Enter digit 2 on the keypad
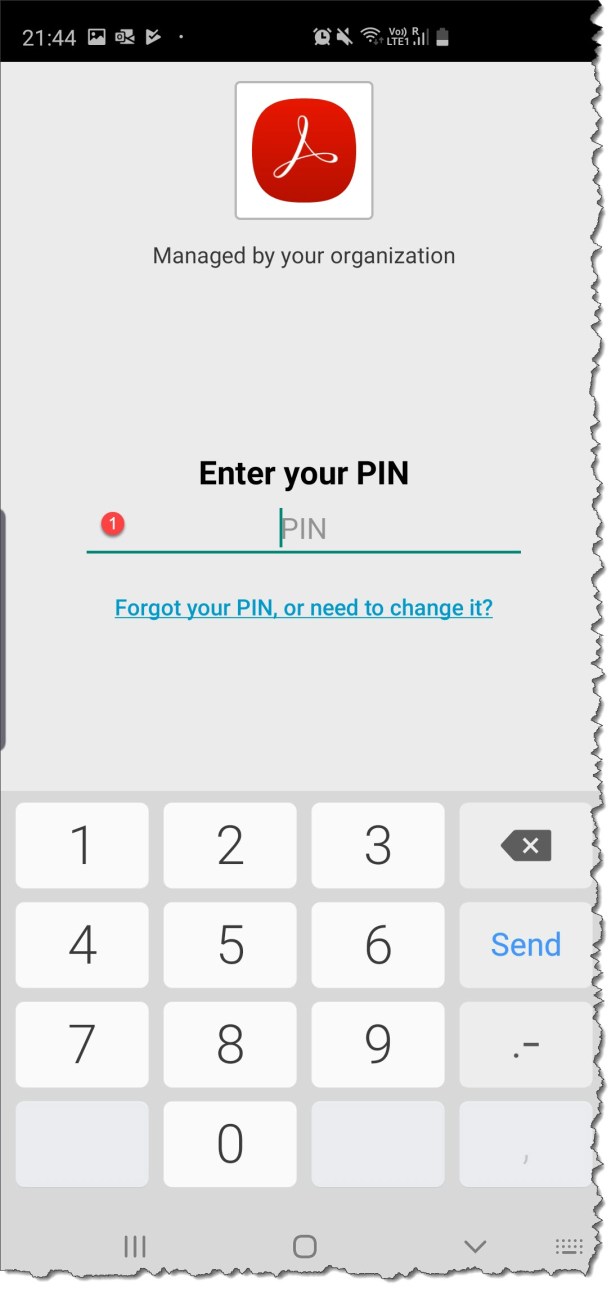 pos(230,846)
